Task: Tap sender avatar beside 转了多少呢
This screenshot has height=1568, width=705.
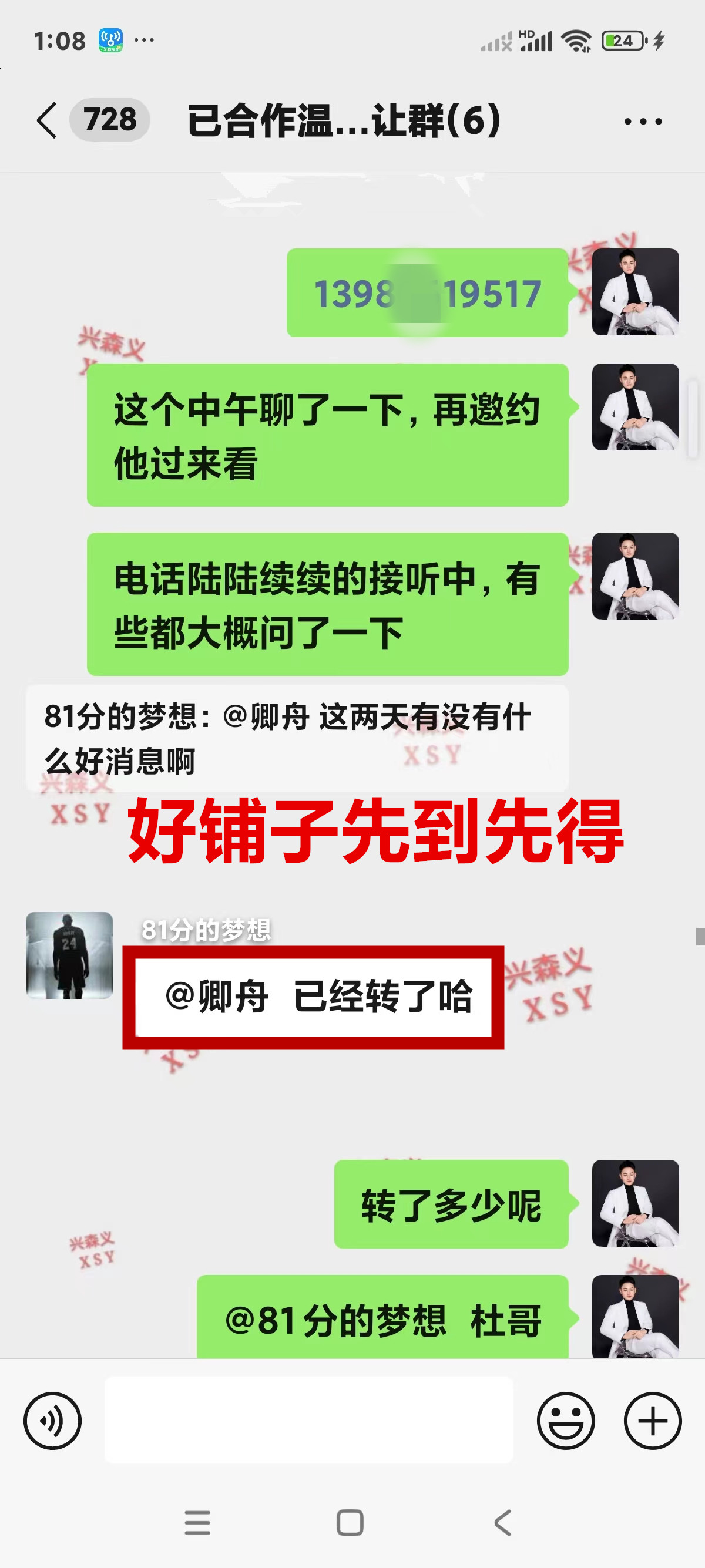Action: tap(635, 1203)
